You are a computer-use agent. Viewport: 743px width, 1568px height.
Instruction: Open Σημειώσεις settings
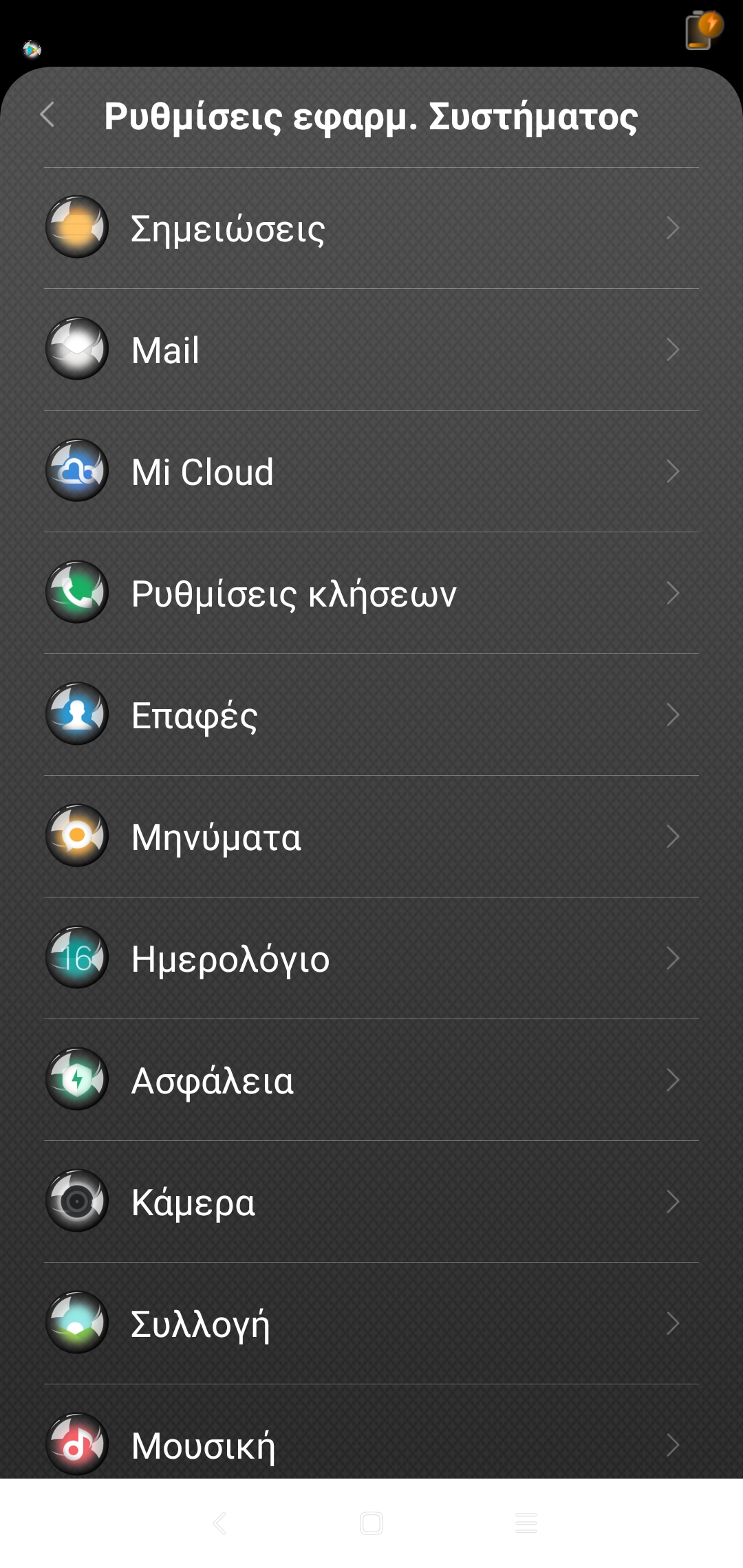tap(371, 228)
